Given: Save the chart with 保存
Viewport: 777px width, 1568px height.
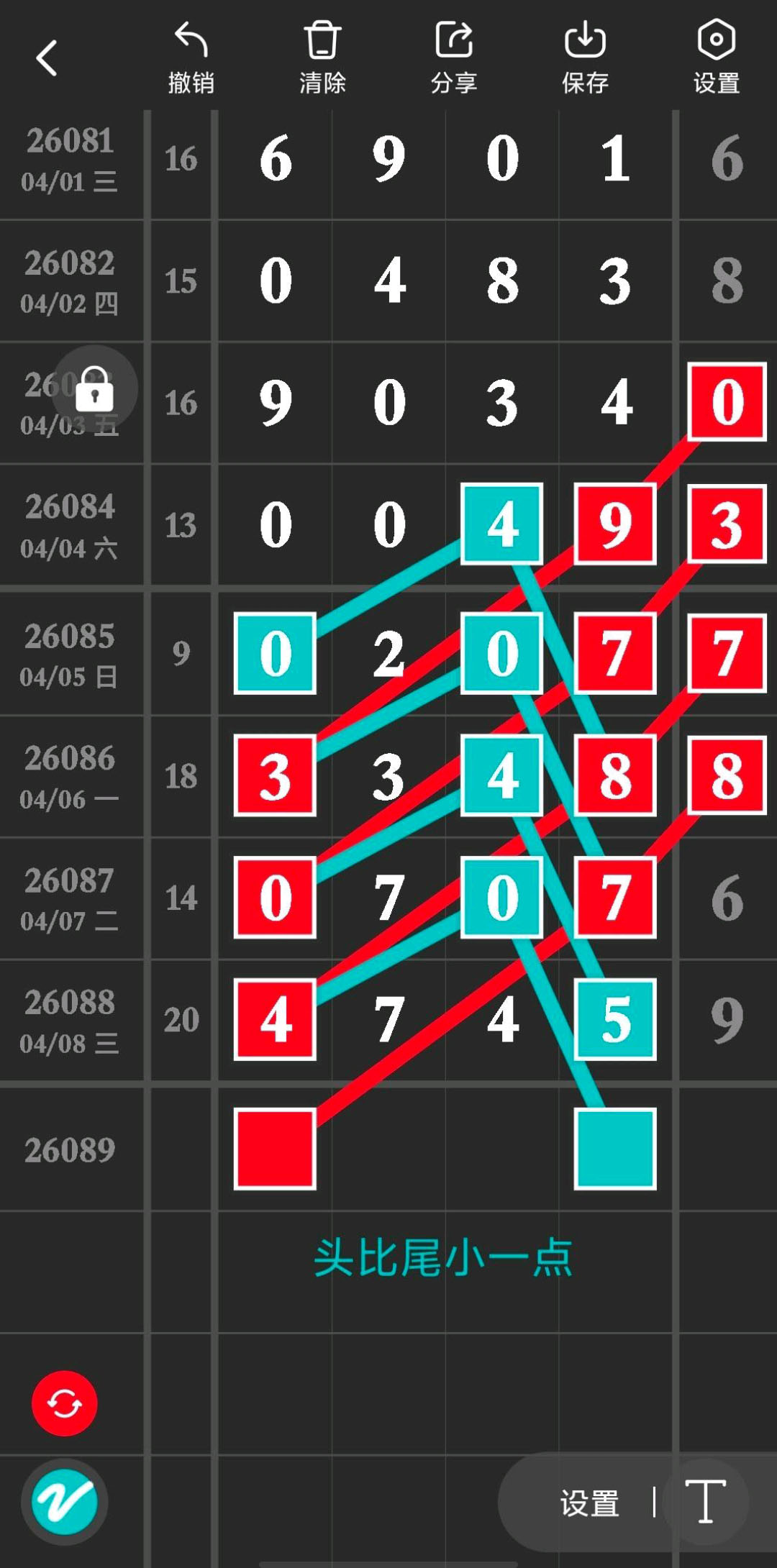Looking at the screenshot, I should [585, 58].
